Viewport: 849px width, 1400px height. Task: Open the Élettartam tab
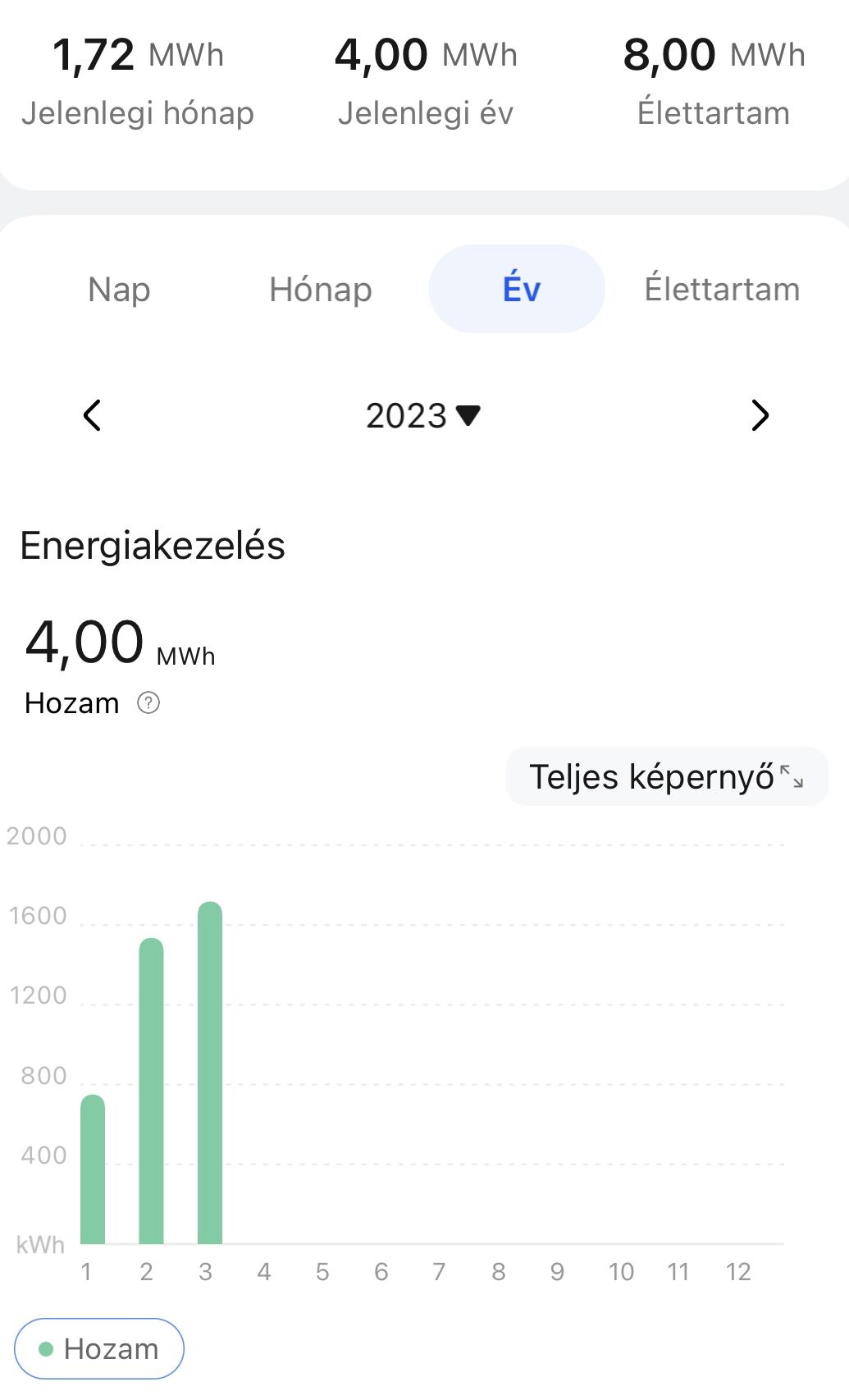coord(722,290)
